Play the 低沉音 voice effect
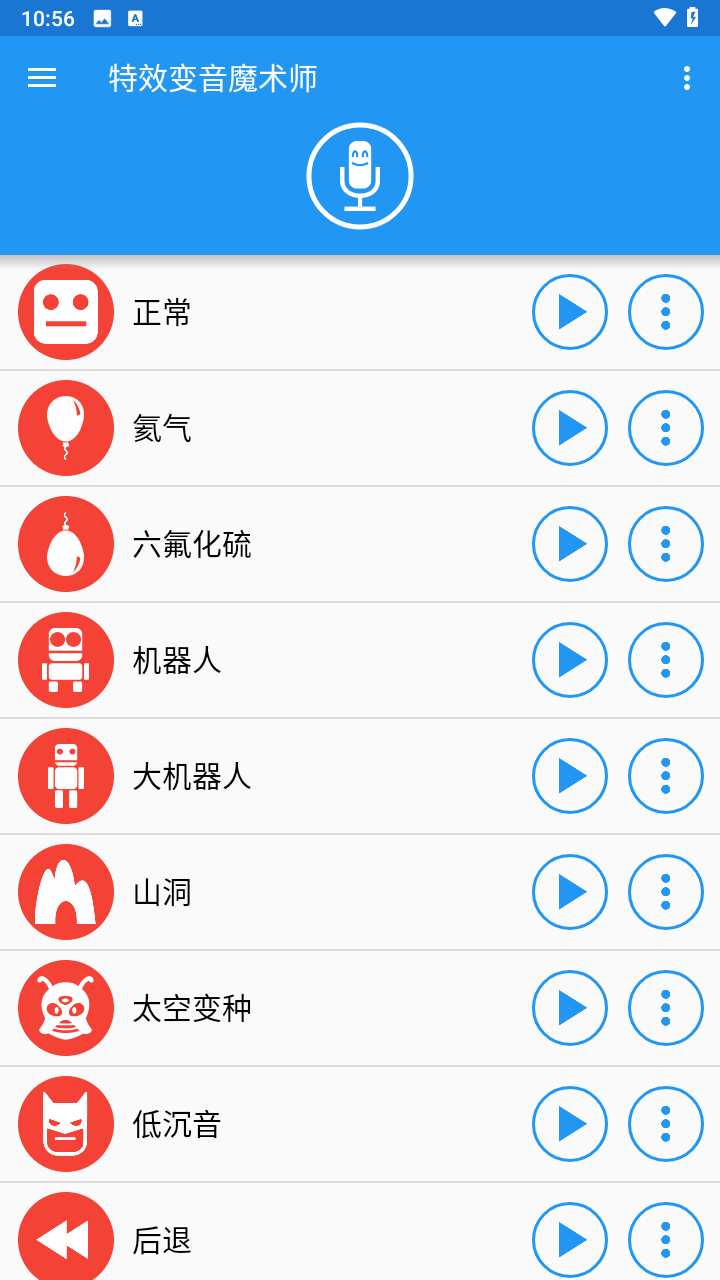The height and width of the screenshot is (1280, 720). coord(570,1124)
